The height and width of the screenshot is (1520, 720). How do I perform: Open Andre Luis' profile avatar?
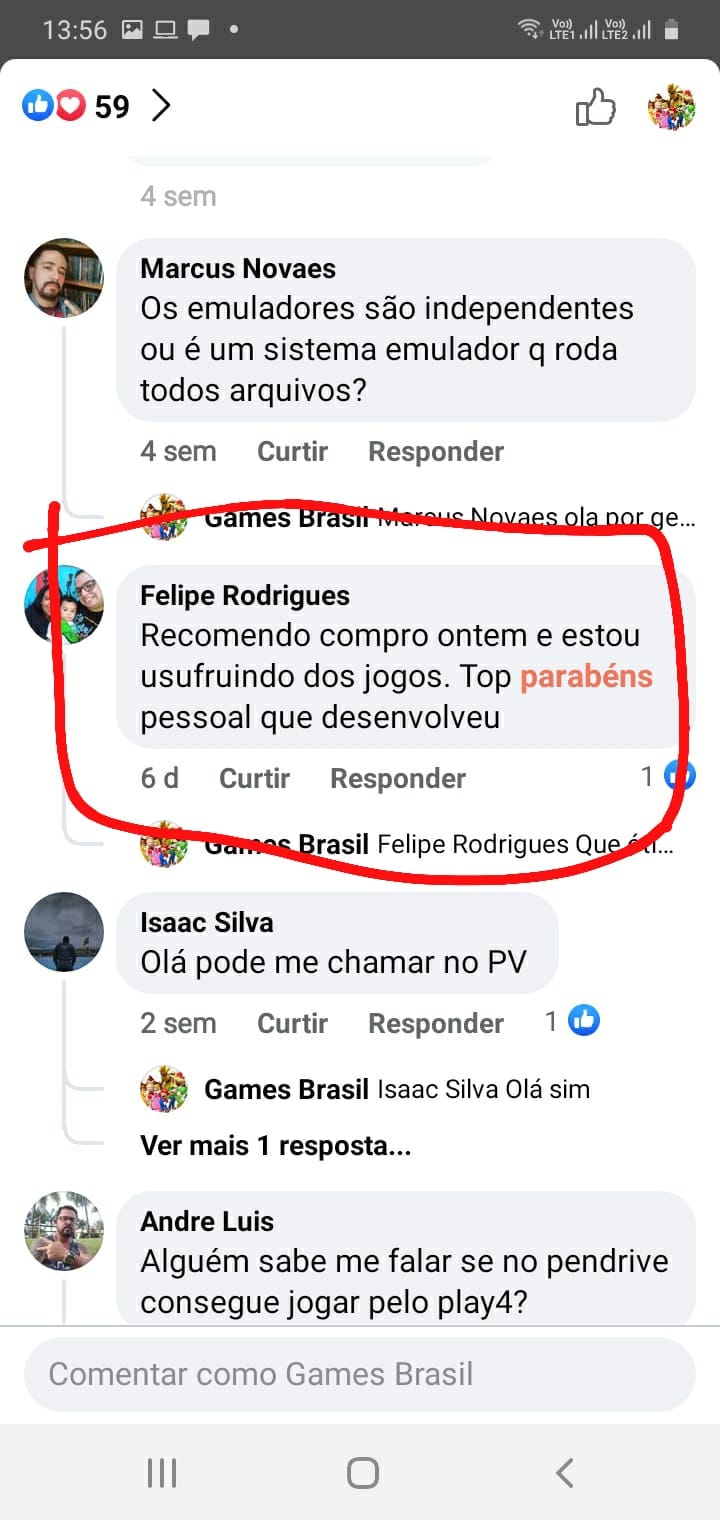click(x=63, y=1230)
